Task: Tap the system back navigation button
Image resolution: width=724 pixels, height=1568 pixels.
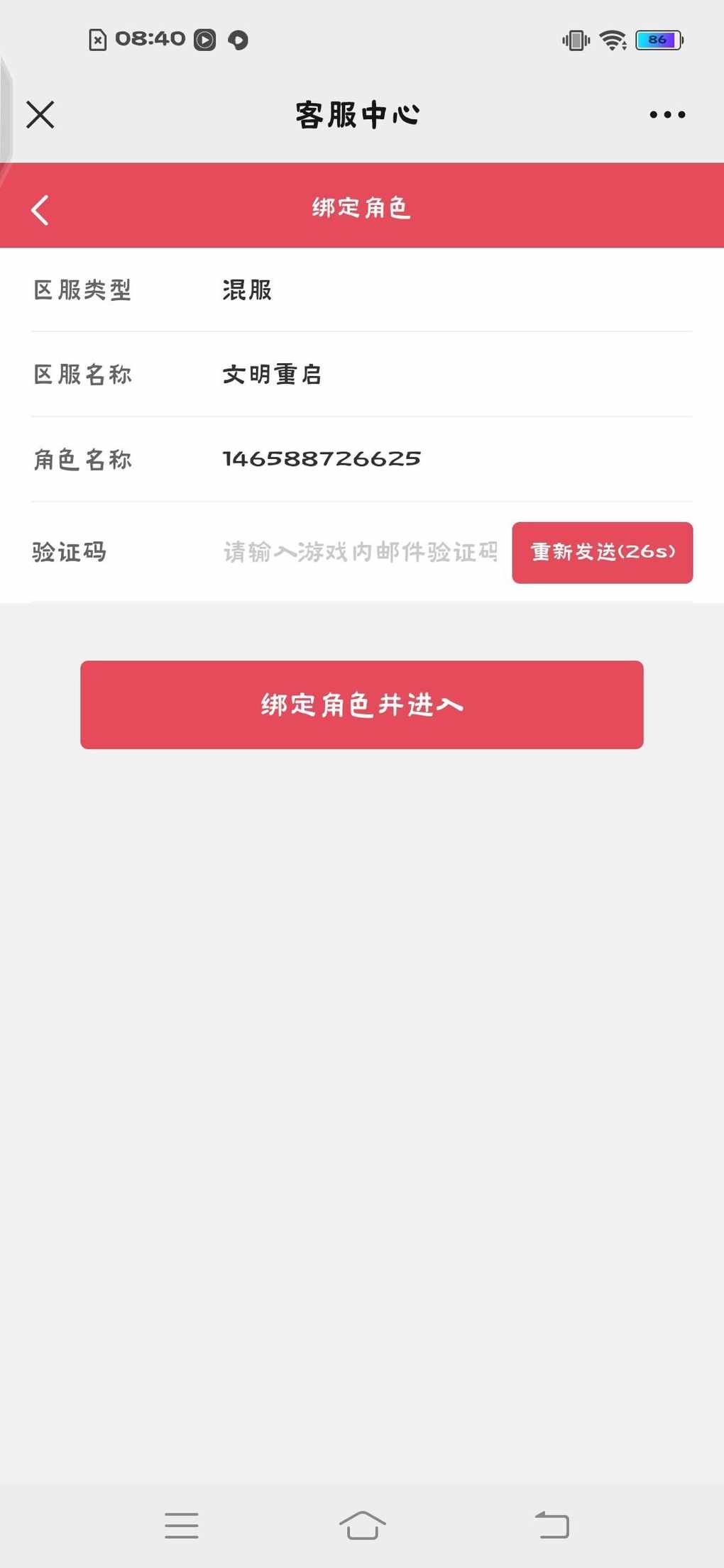Action: (x=552, y=1524)
